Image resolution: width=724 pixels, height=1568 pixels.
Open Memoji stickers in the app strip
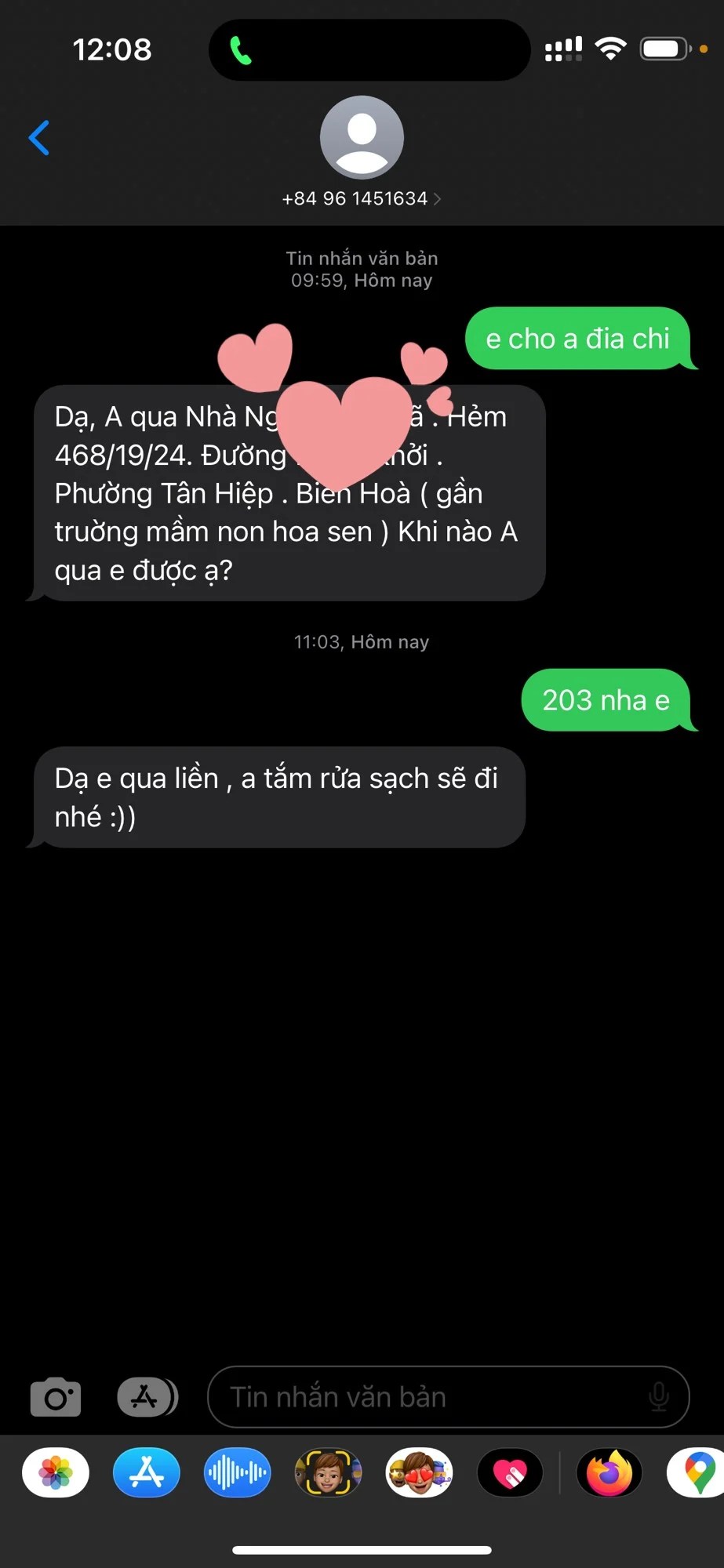pos(419,1472)
